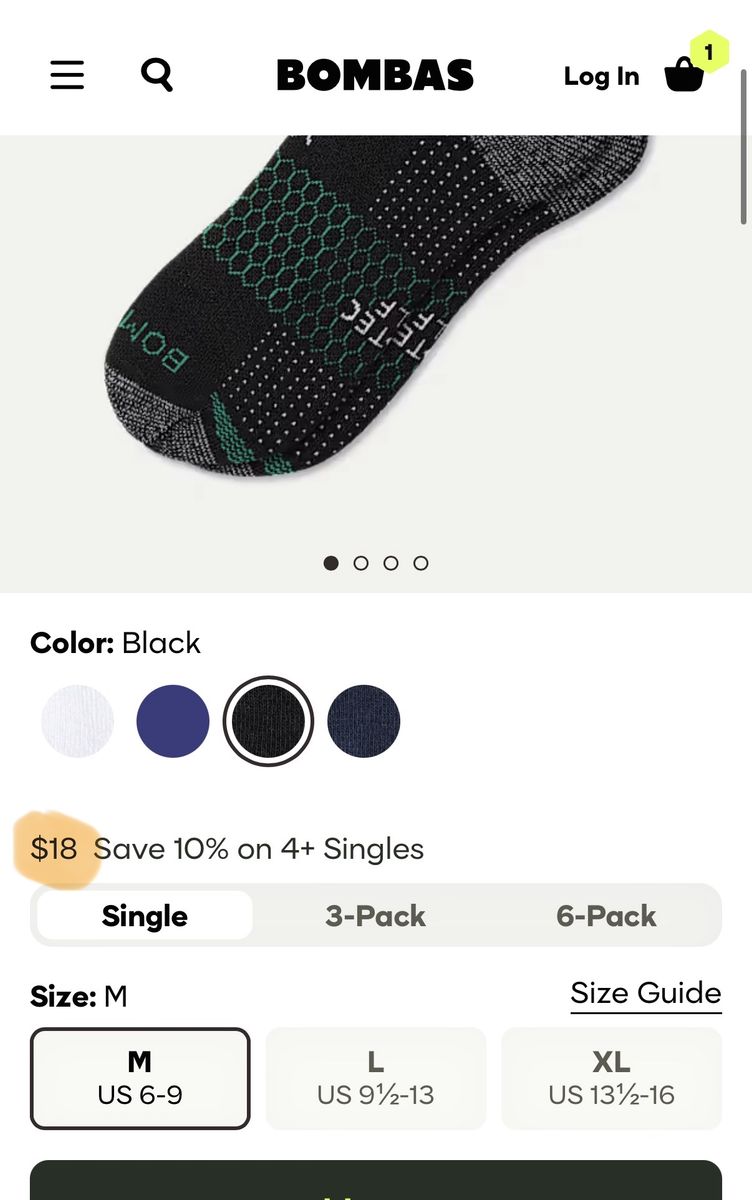Choose the Single option
Viewport: 752px width, 1200px height.
tap(145, 916)
